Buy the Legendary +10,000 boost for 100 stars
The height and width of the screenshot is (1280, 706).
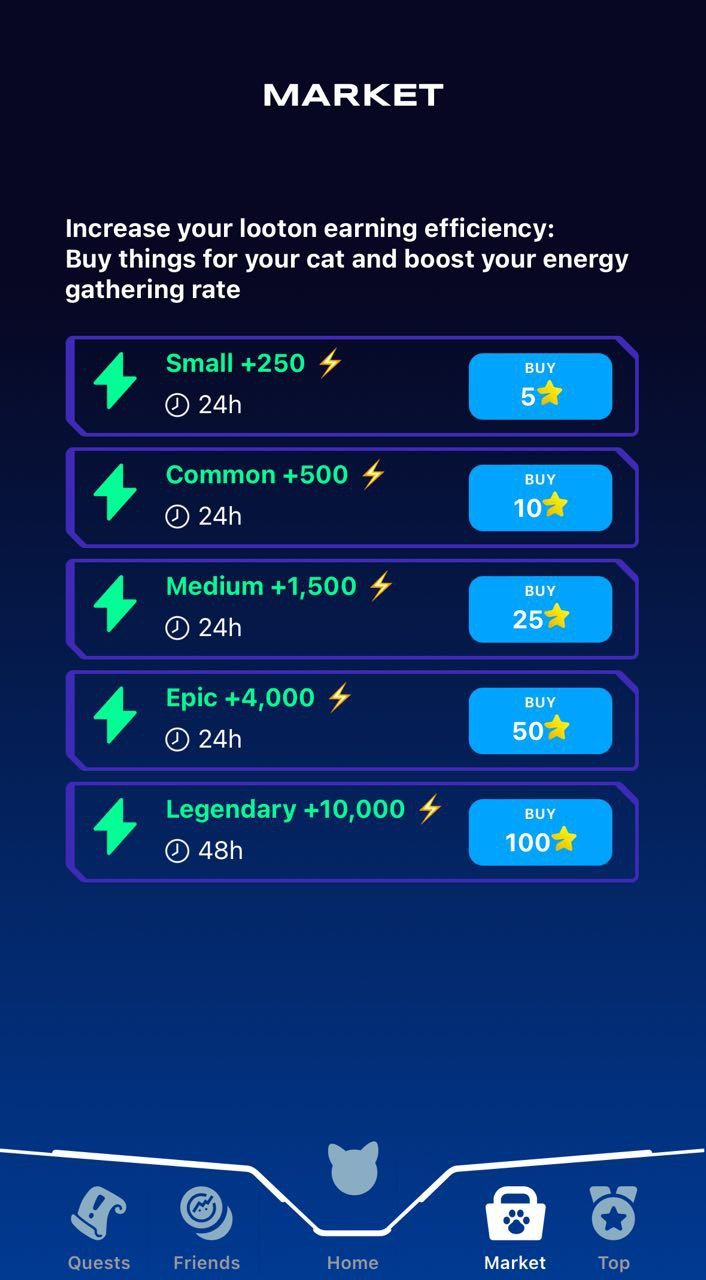click(x=540, y=832)
